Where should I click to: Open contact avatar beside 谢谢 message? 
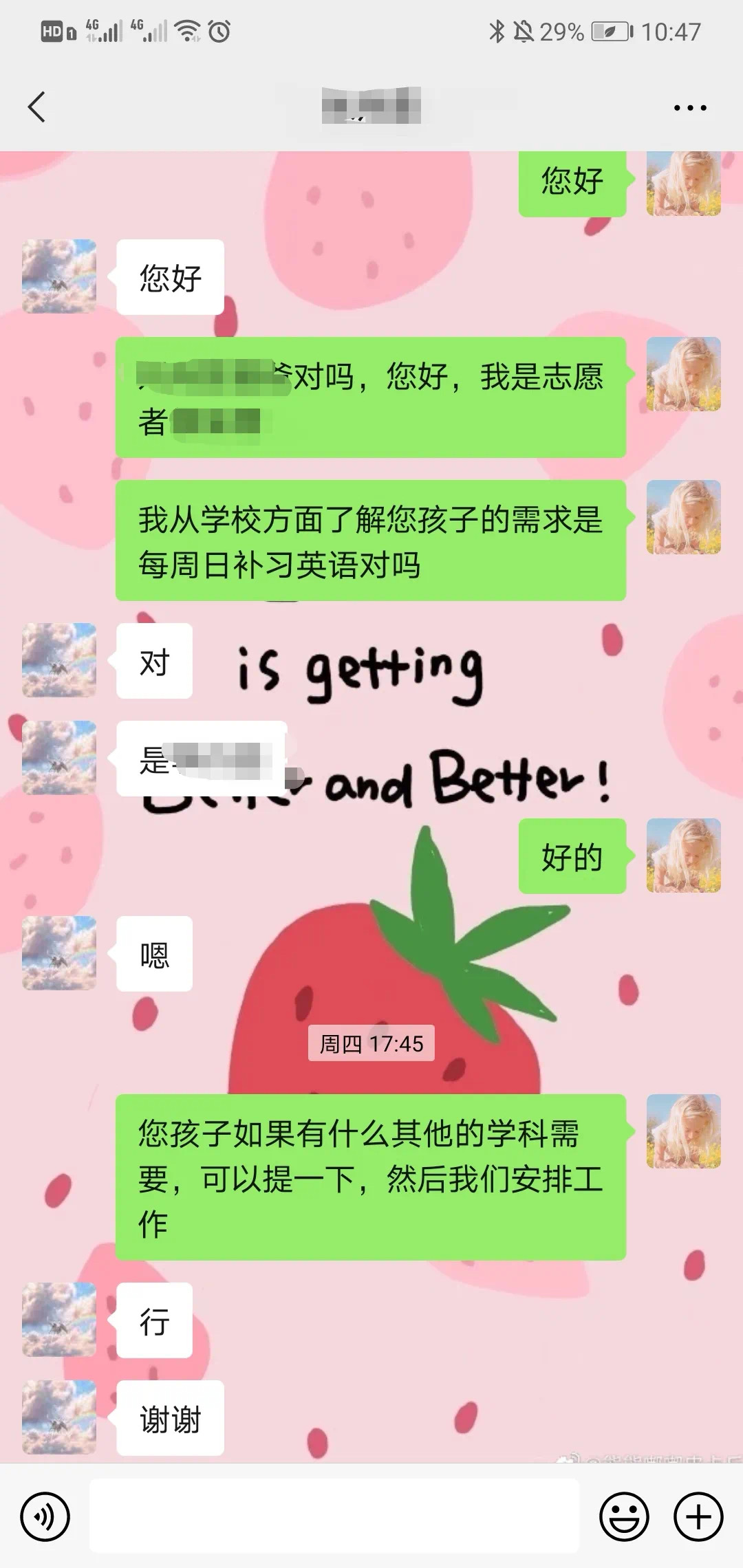coord(59,1417)
